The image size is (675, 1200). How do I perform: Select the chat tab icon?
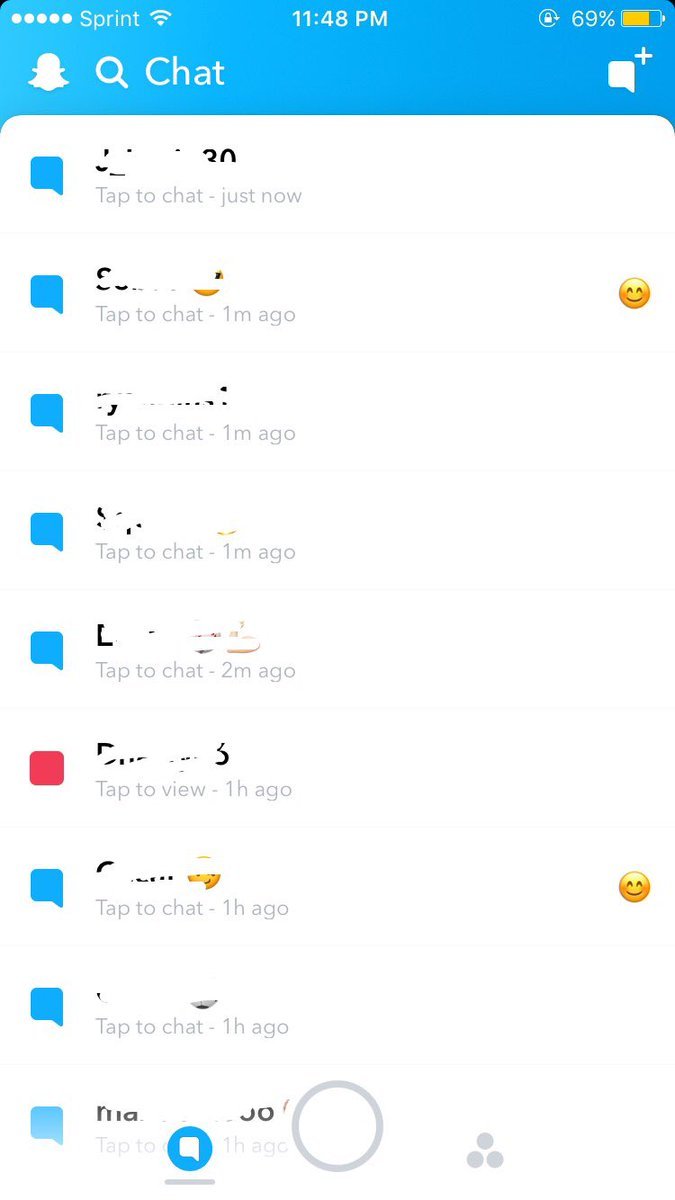190,1149
